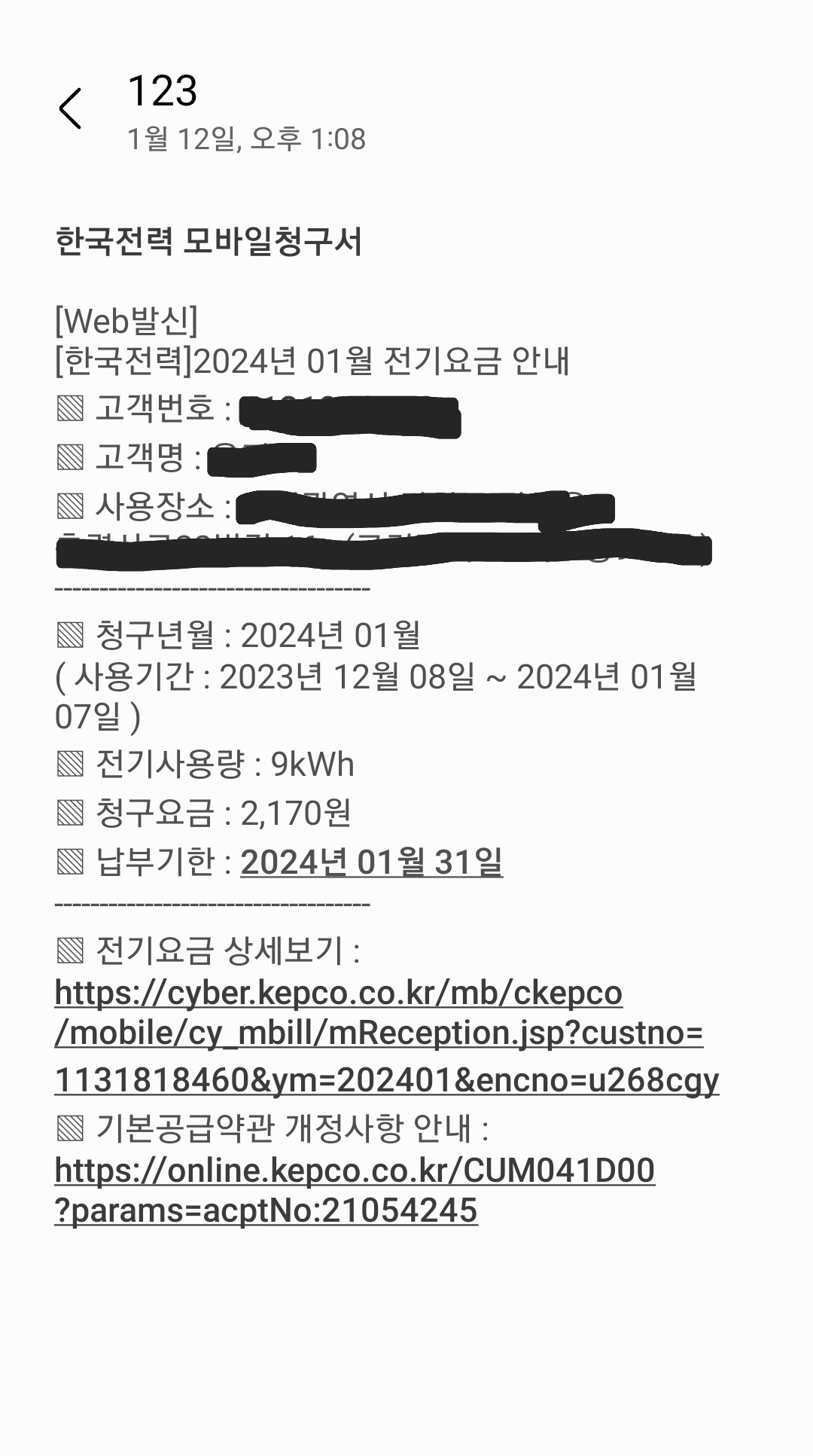The image size is (813, 1456).
Task: Open the cyber.kepco.co.kr bill detail link
Action: (x=379, y=1034)
